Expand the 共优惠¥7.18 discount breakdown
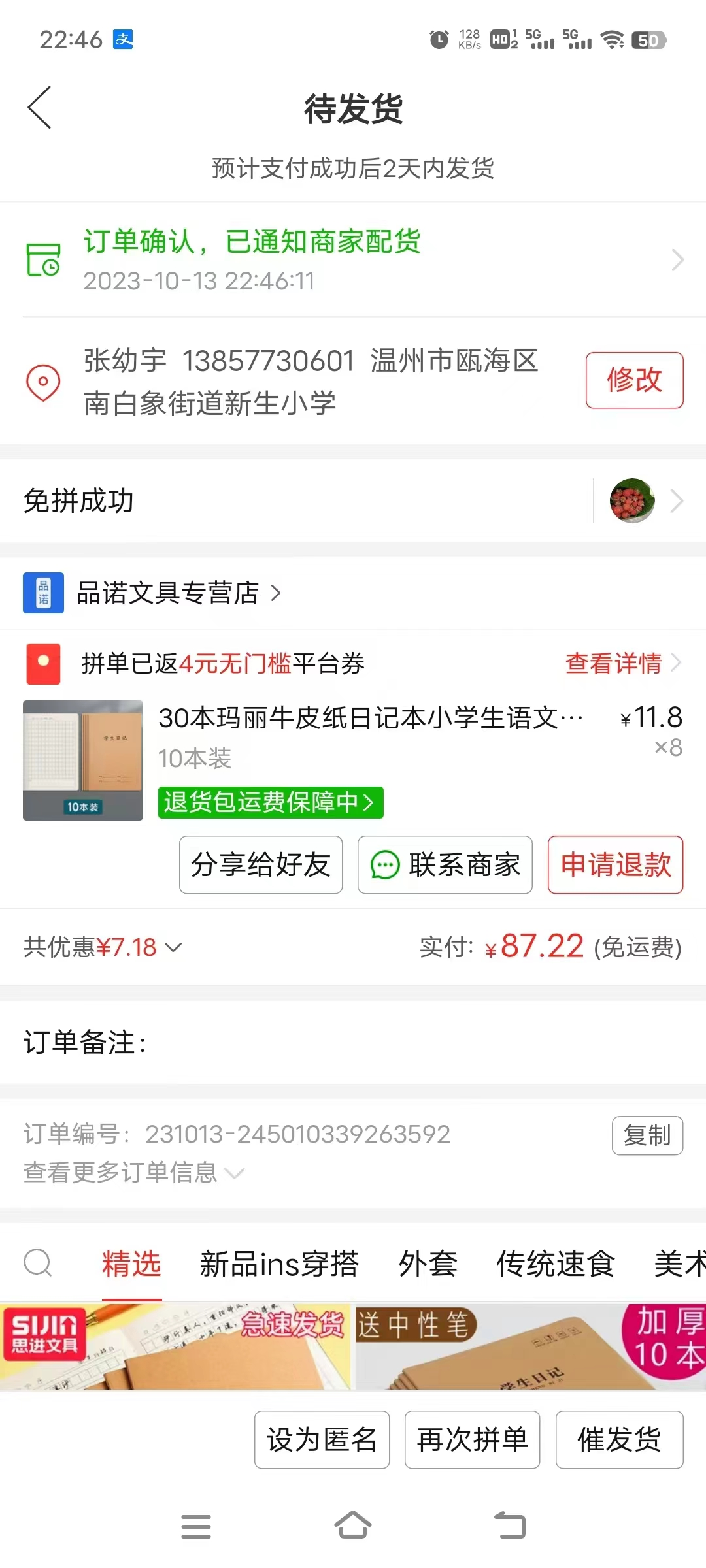 pos(103,947)
